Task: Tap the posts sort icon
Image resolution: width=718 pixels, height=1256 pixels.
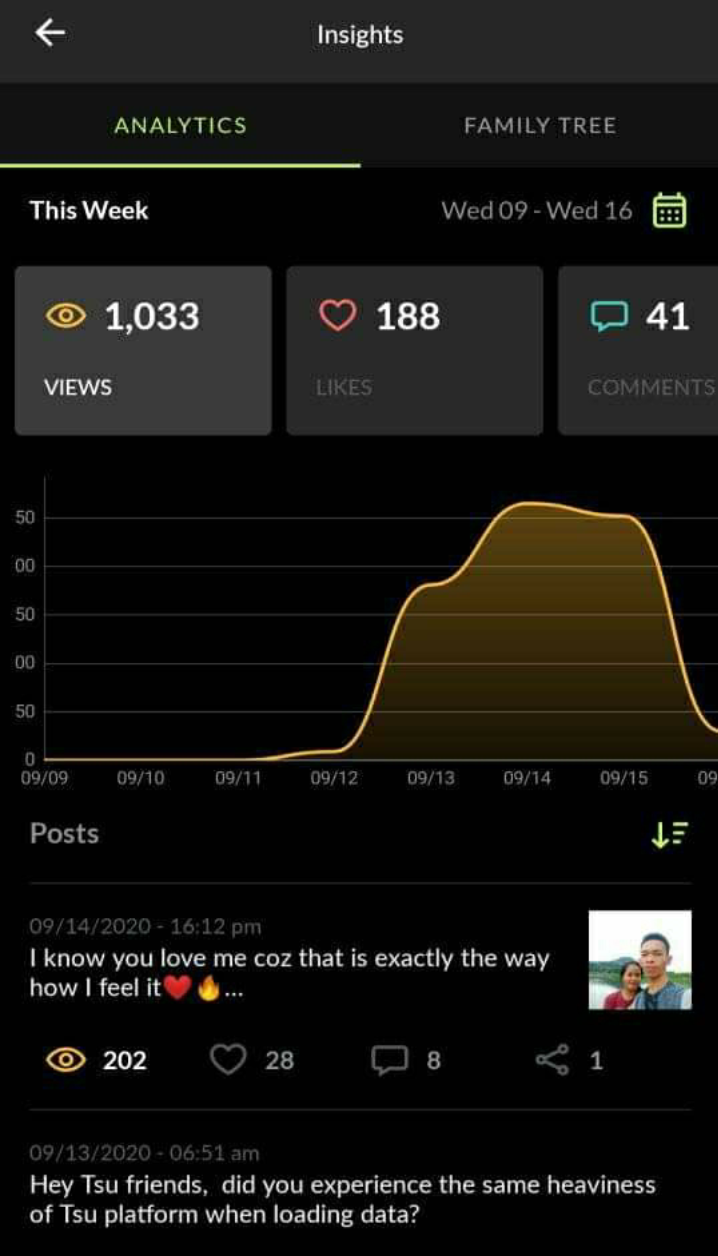Action: pyautogui.click(x=669, y=834)
